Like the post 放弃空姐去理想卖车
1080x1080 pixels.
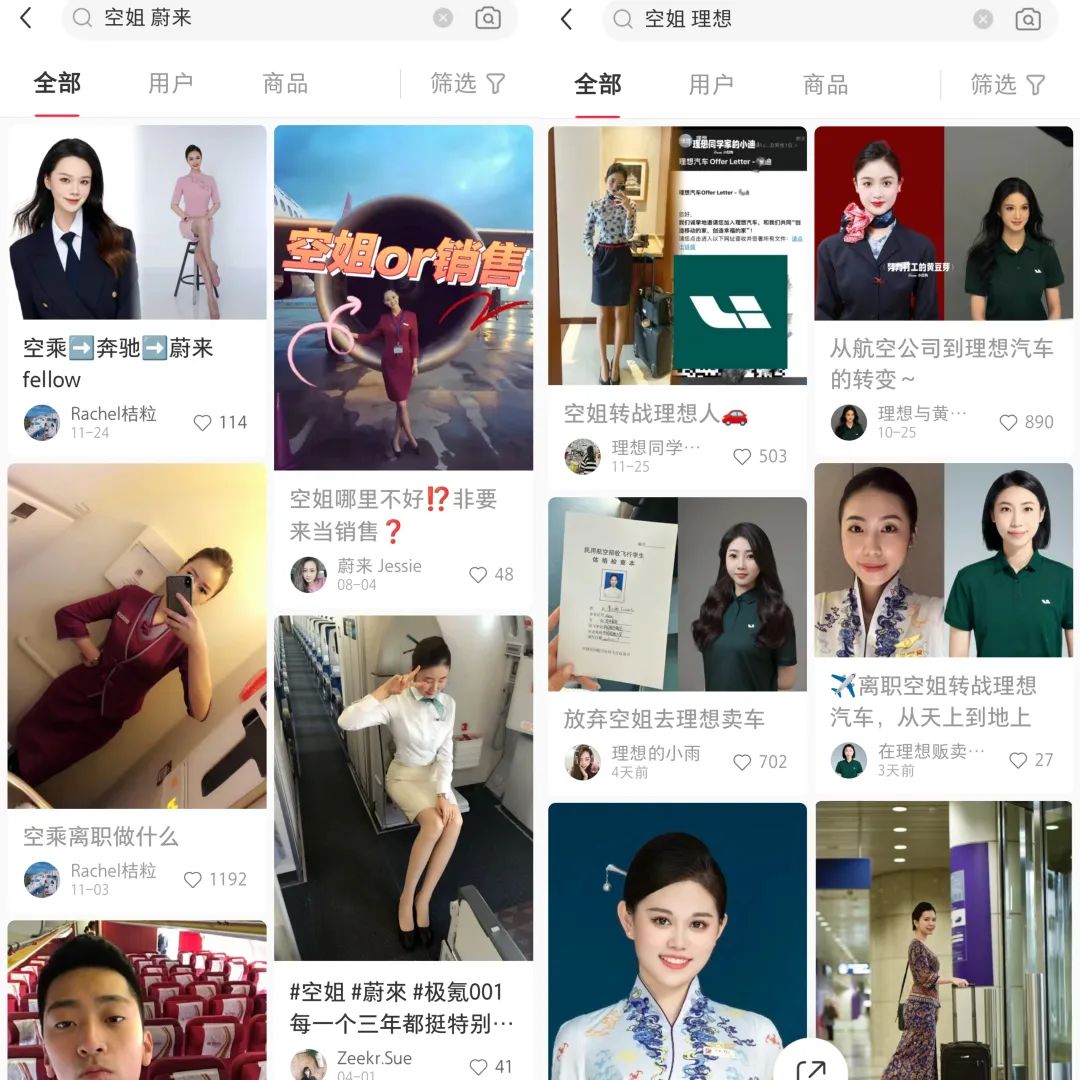click(x=743, y=763)
